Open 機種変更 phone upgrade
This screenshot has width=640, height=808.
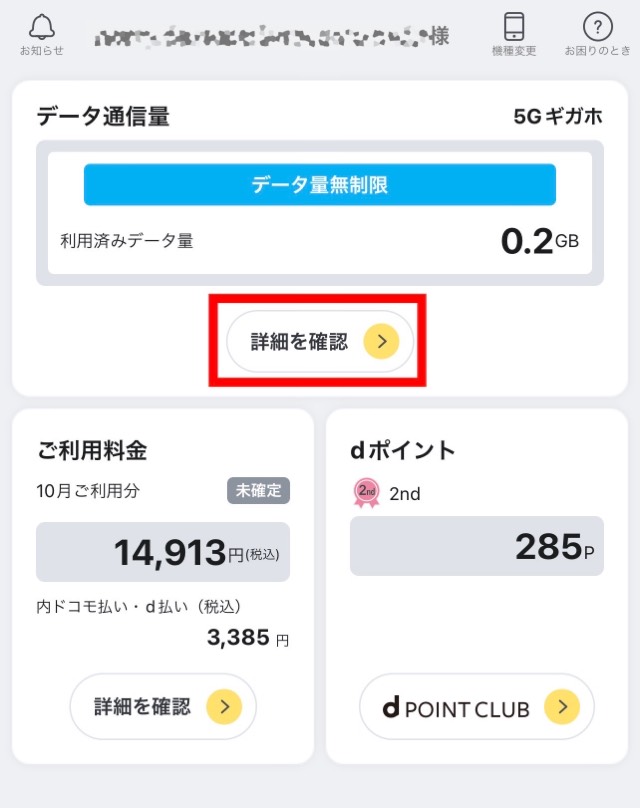(x=513, y=34)
